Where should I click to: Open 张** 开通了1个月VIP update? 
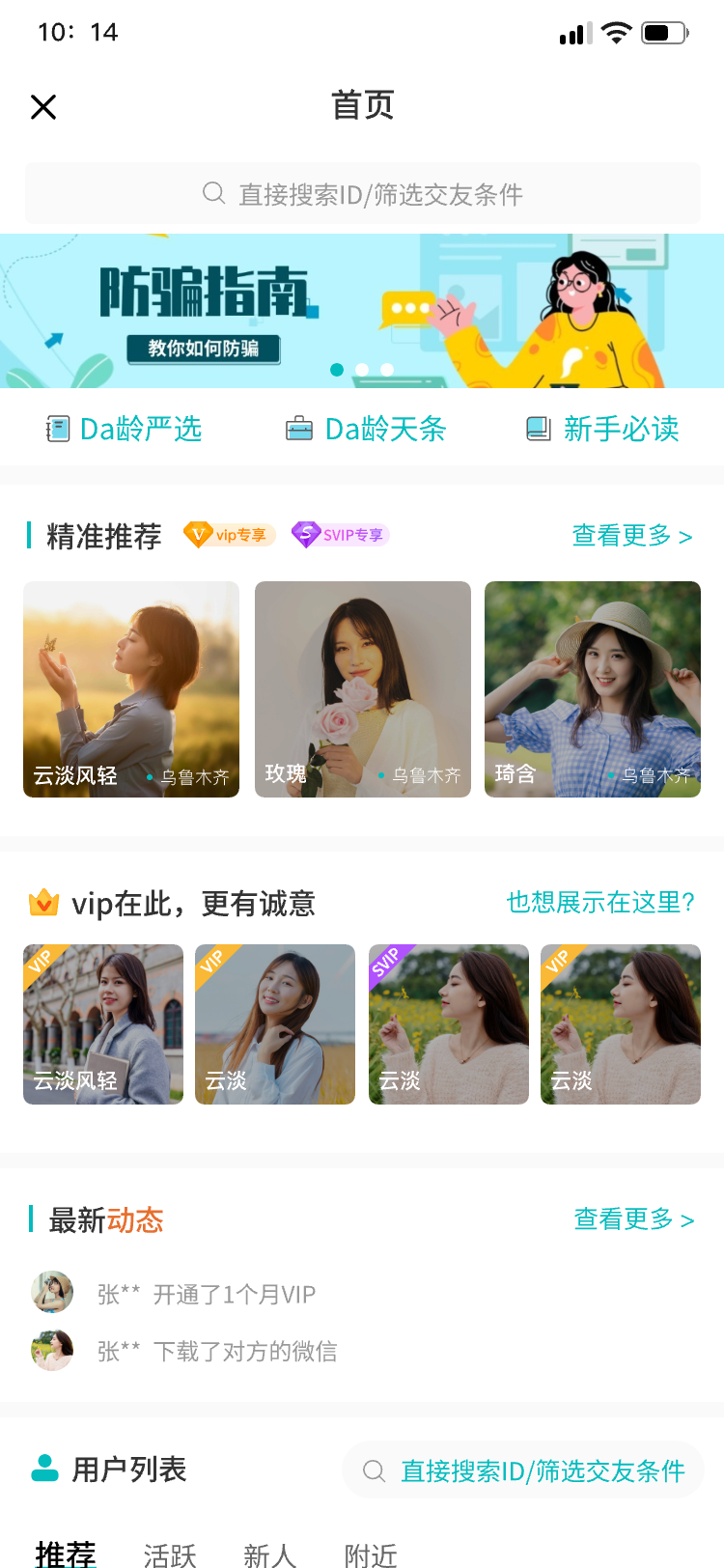[207, 1294]
